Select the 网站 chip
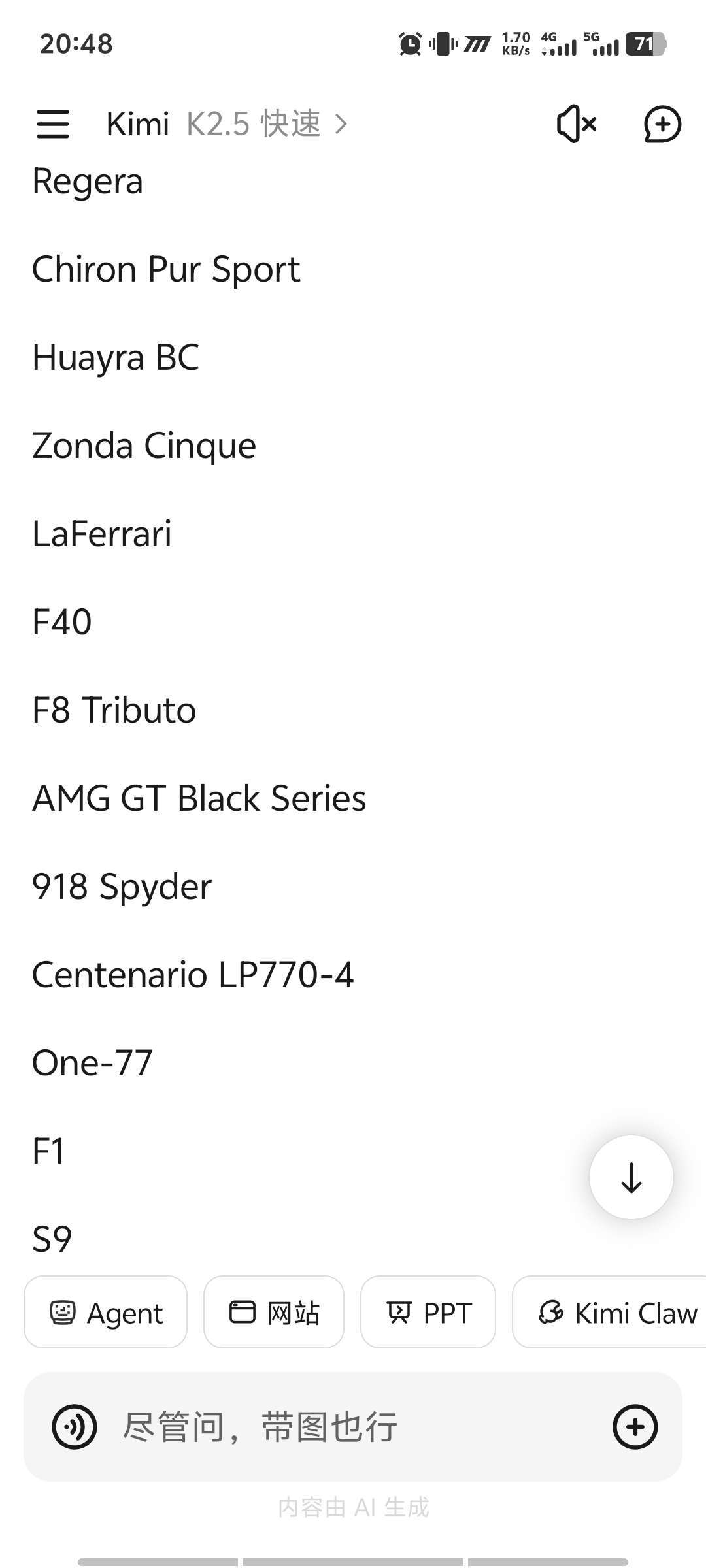The width and height of the screenshot is (706, 1568). coord(274,1312)
